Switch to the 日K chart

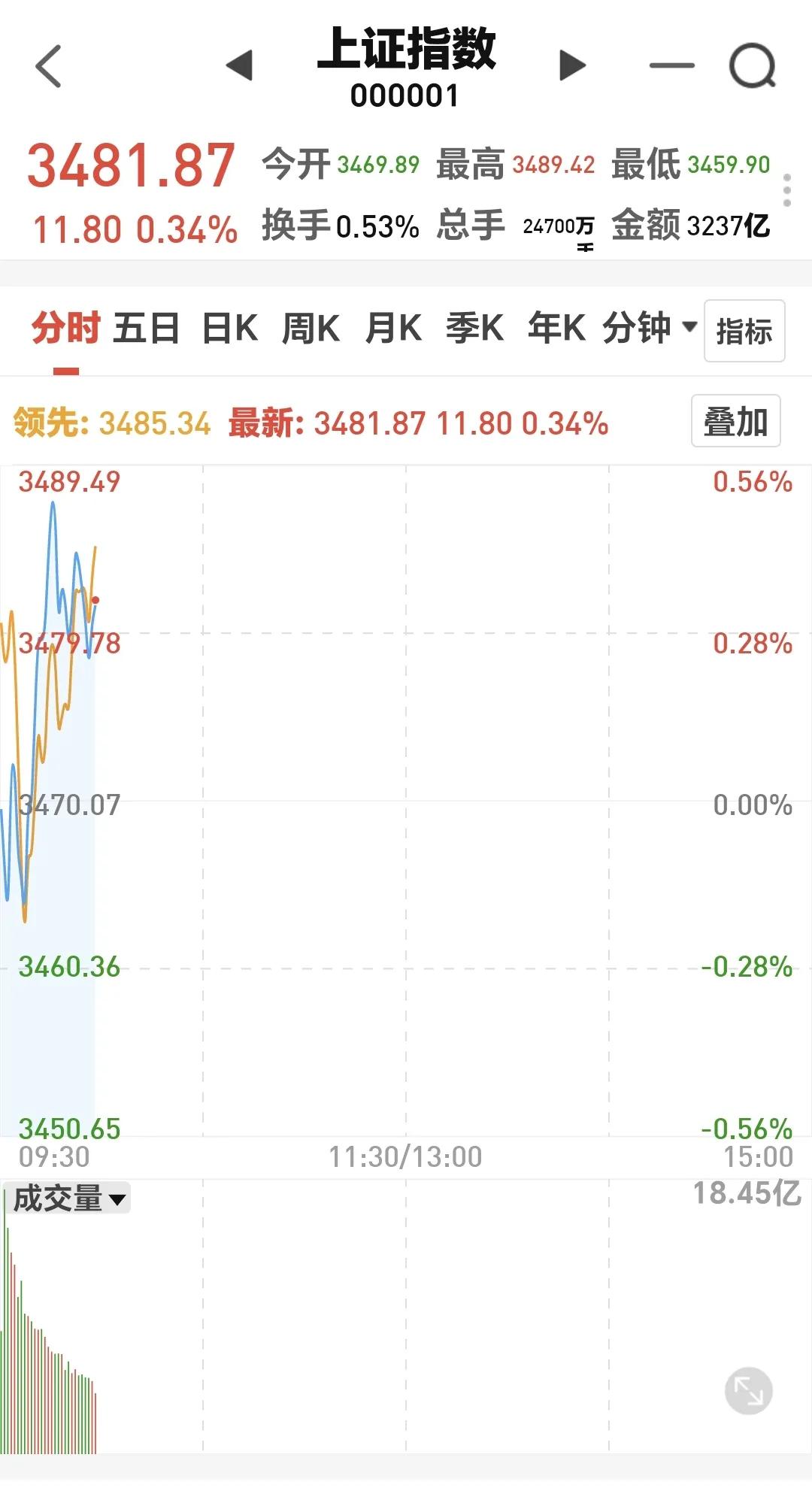tap(230, 329)
